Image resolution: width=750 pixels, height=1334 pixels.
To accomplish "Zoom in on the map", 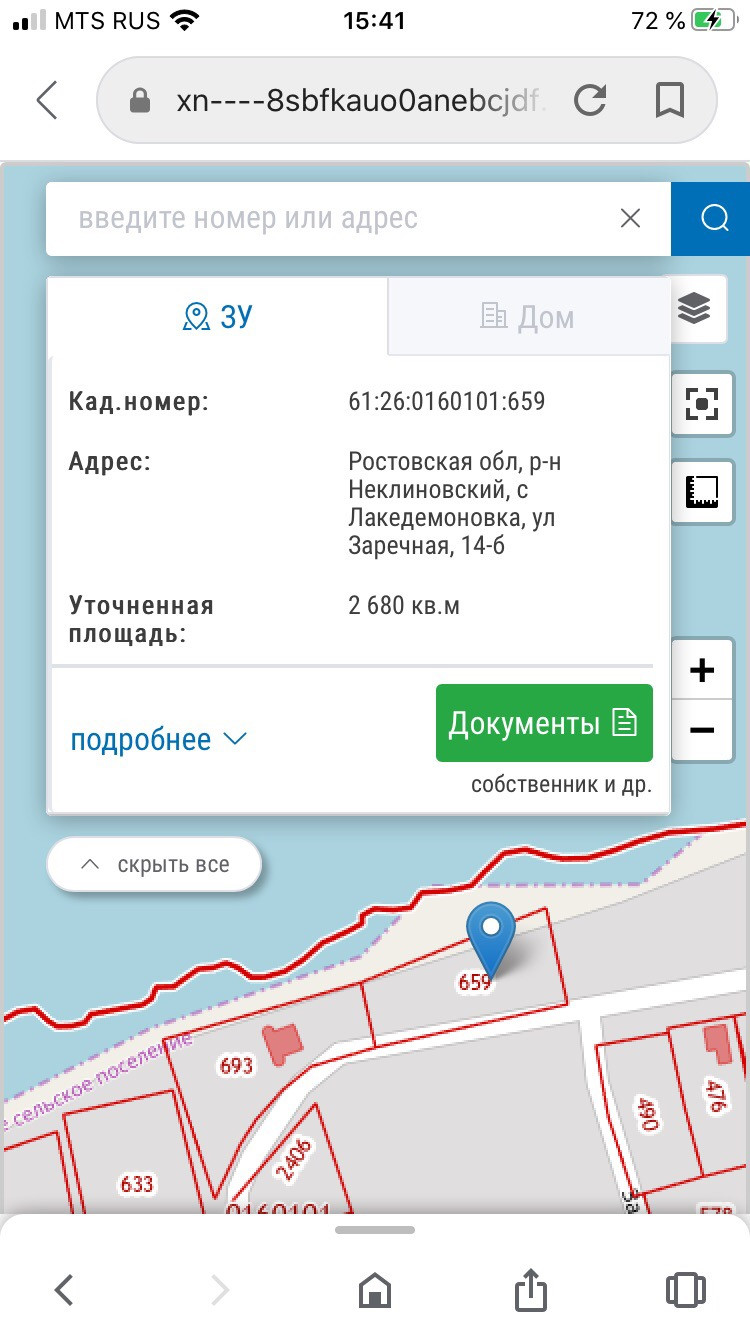I will coord(702,670).
